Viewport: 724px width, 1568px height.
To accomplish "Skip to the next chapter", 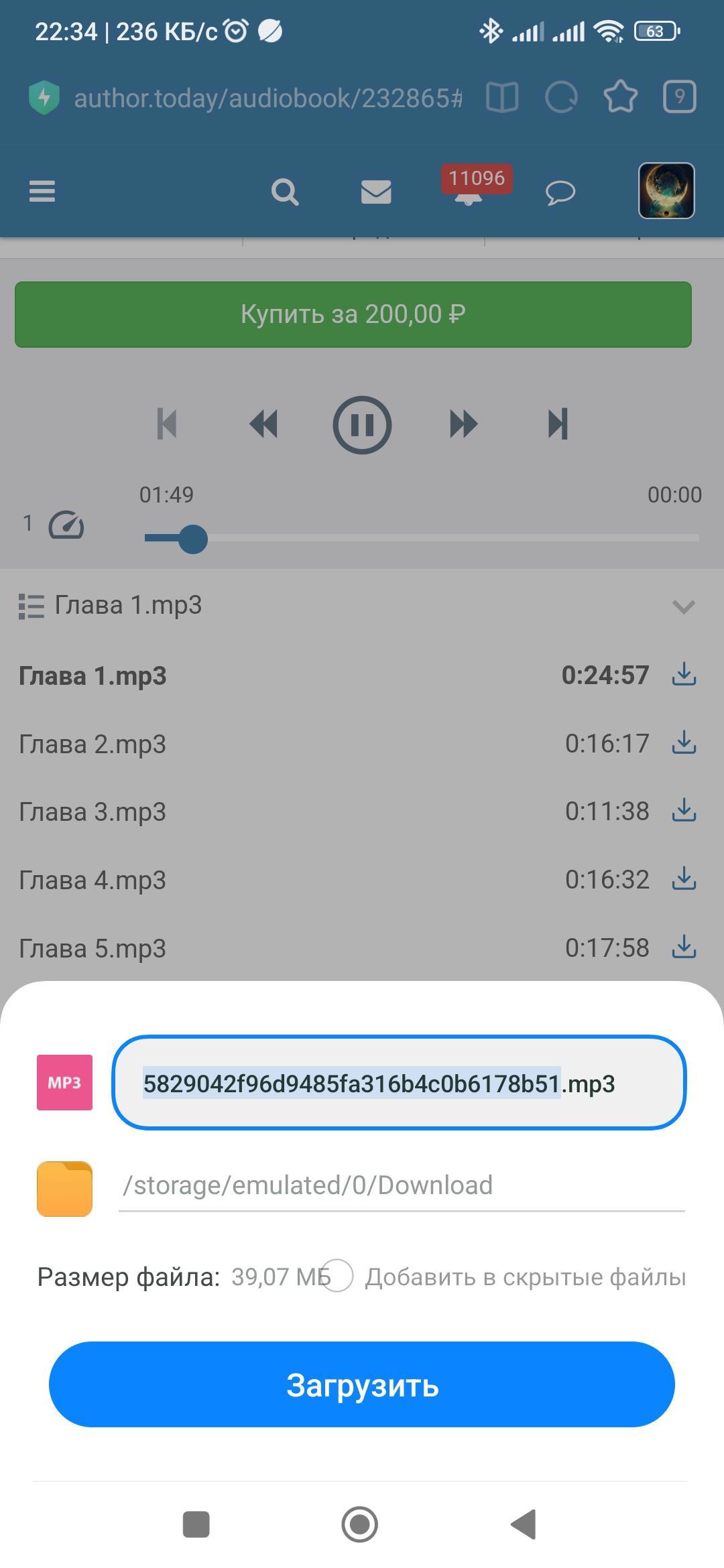I will 558,425.
